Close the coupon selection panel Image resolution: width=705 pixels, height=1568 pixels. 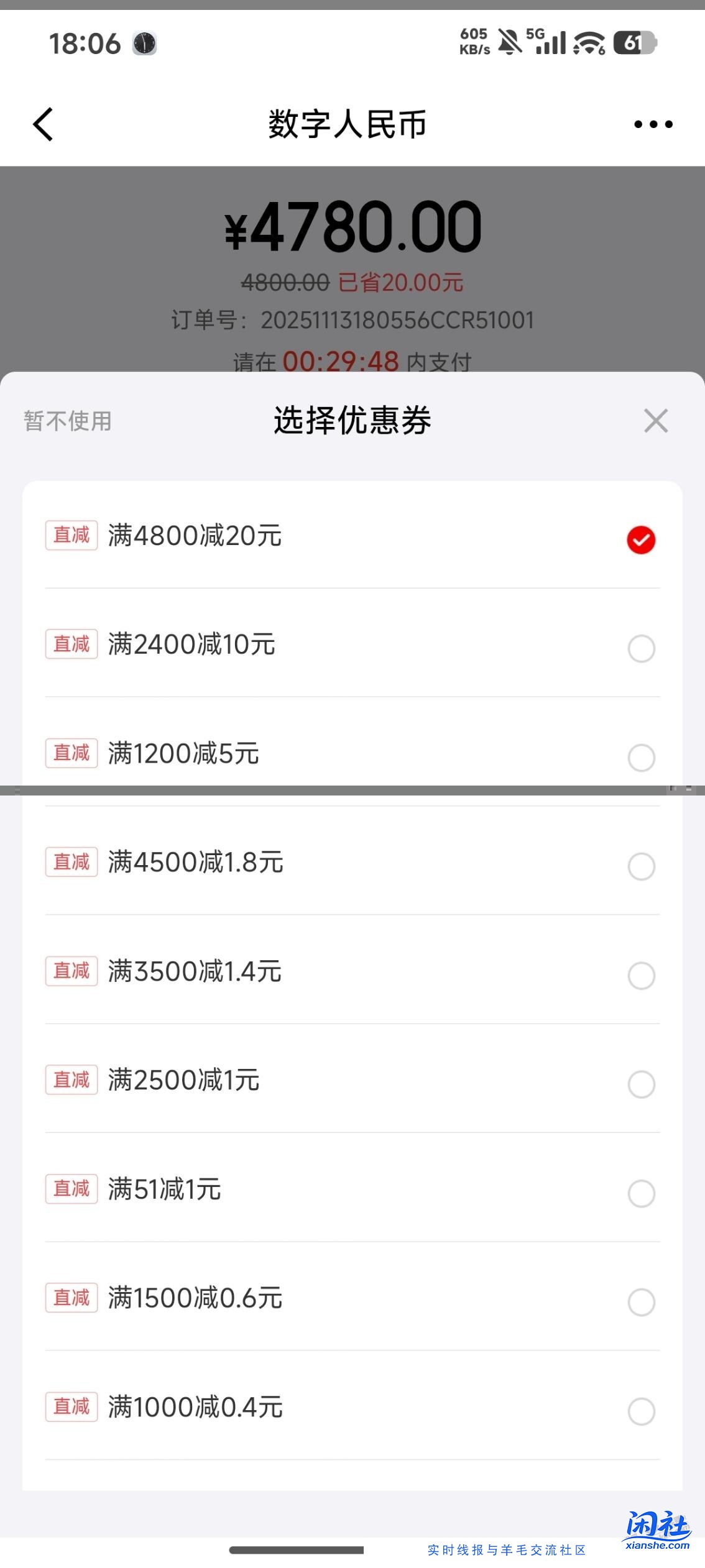[x=655, y=421]
